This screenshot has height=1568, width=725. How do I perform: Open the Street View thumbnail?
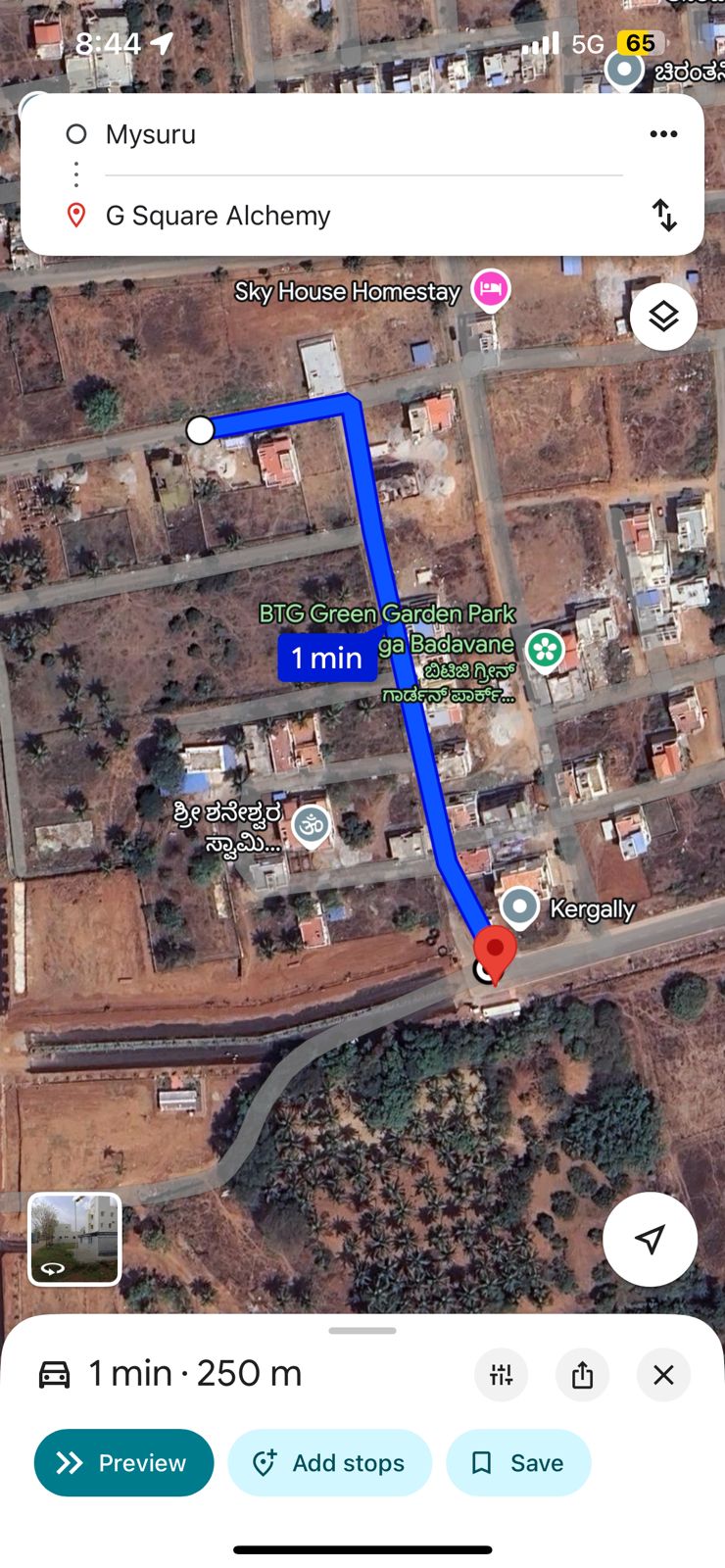[x=75, y=1239]
